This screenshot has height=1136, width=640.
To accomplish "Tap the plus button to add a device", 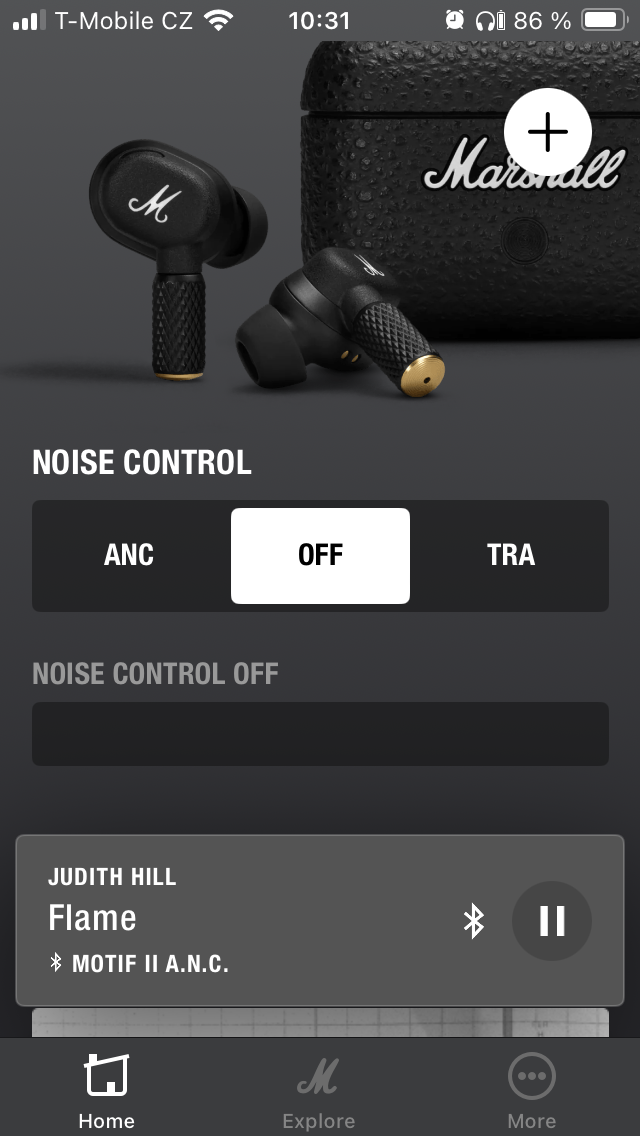I will 548,132.
